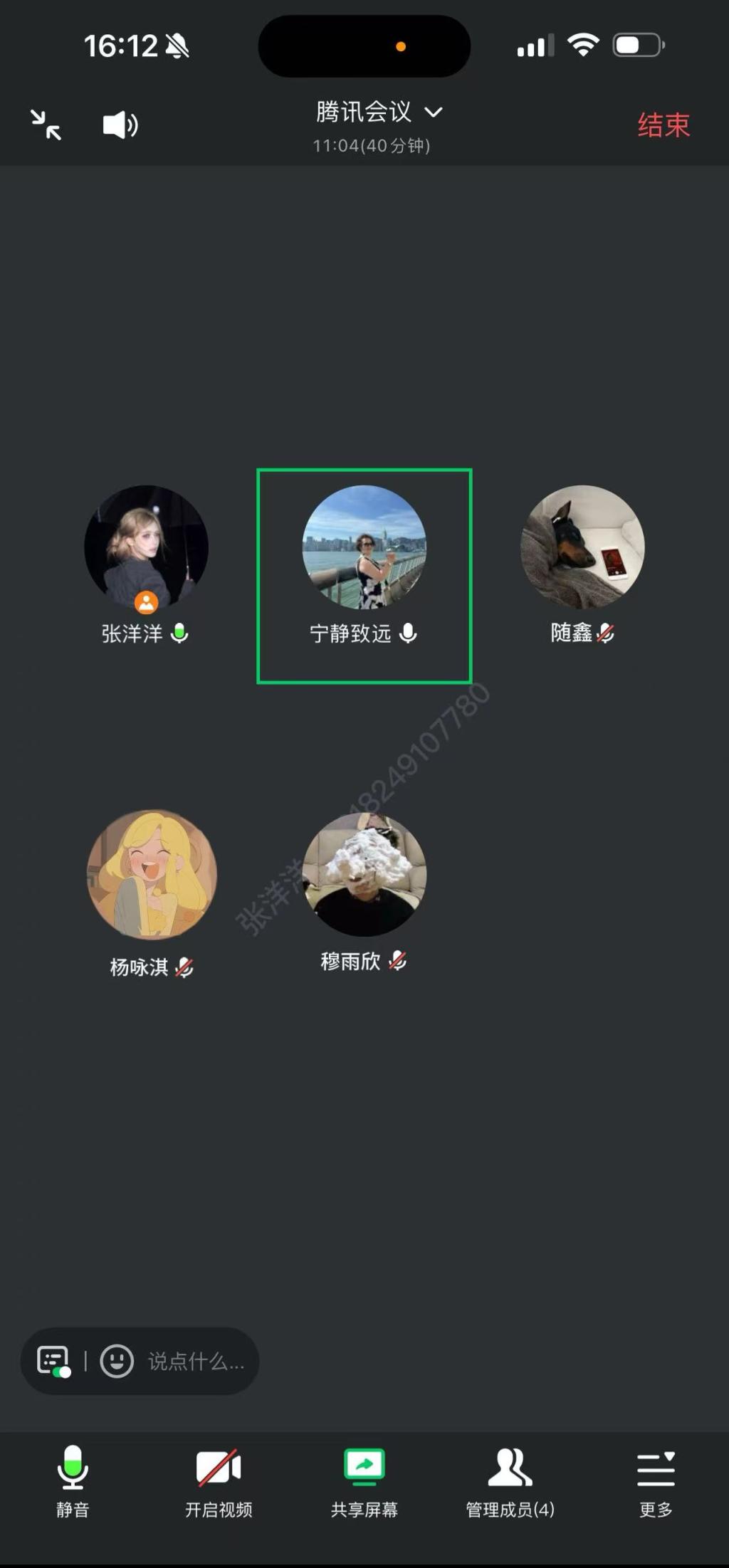Open the chat messages icon
729x1568 pixels.
coord(54,1361)
